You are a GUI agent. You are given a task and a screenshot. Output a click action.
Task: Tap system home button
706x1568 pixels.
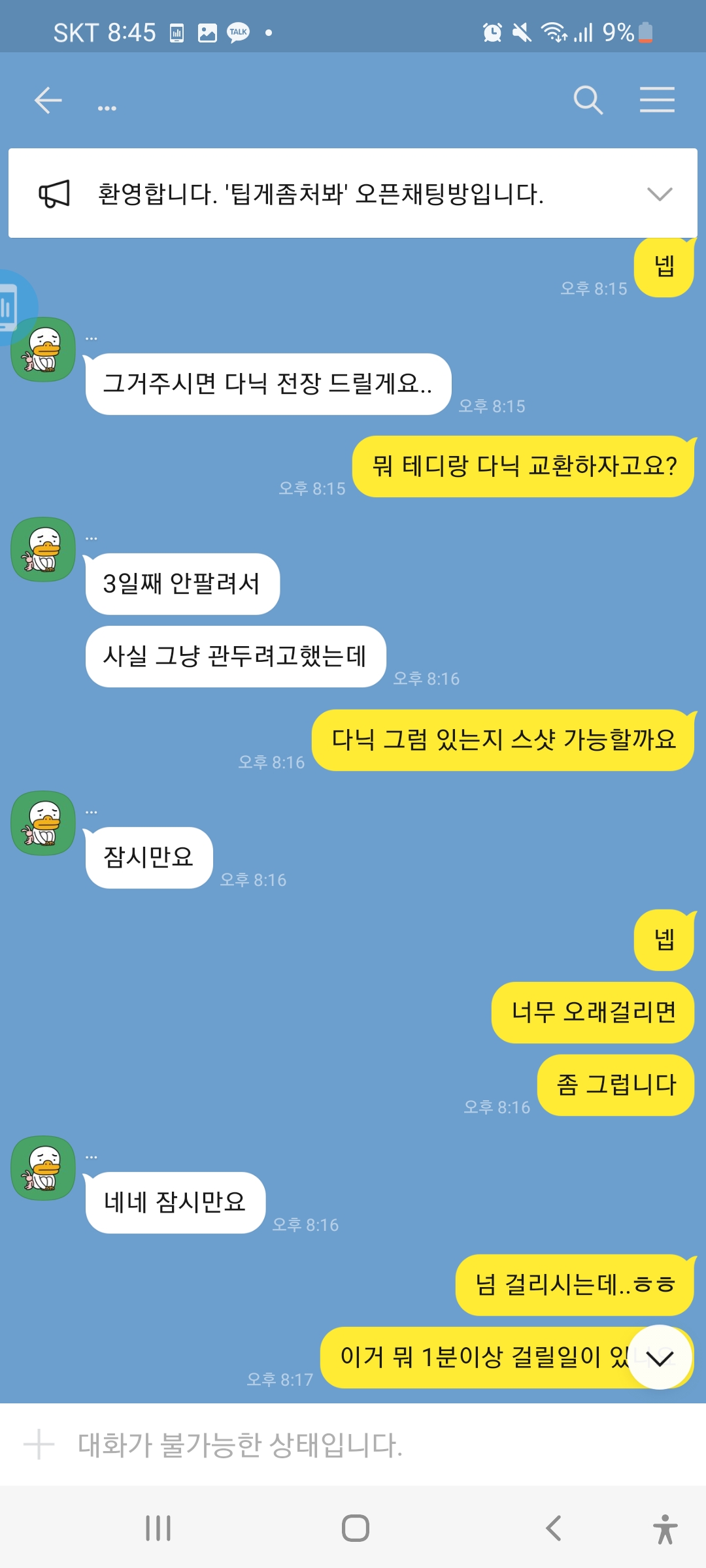point(355,1528)
